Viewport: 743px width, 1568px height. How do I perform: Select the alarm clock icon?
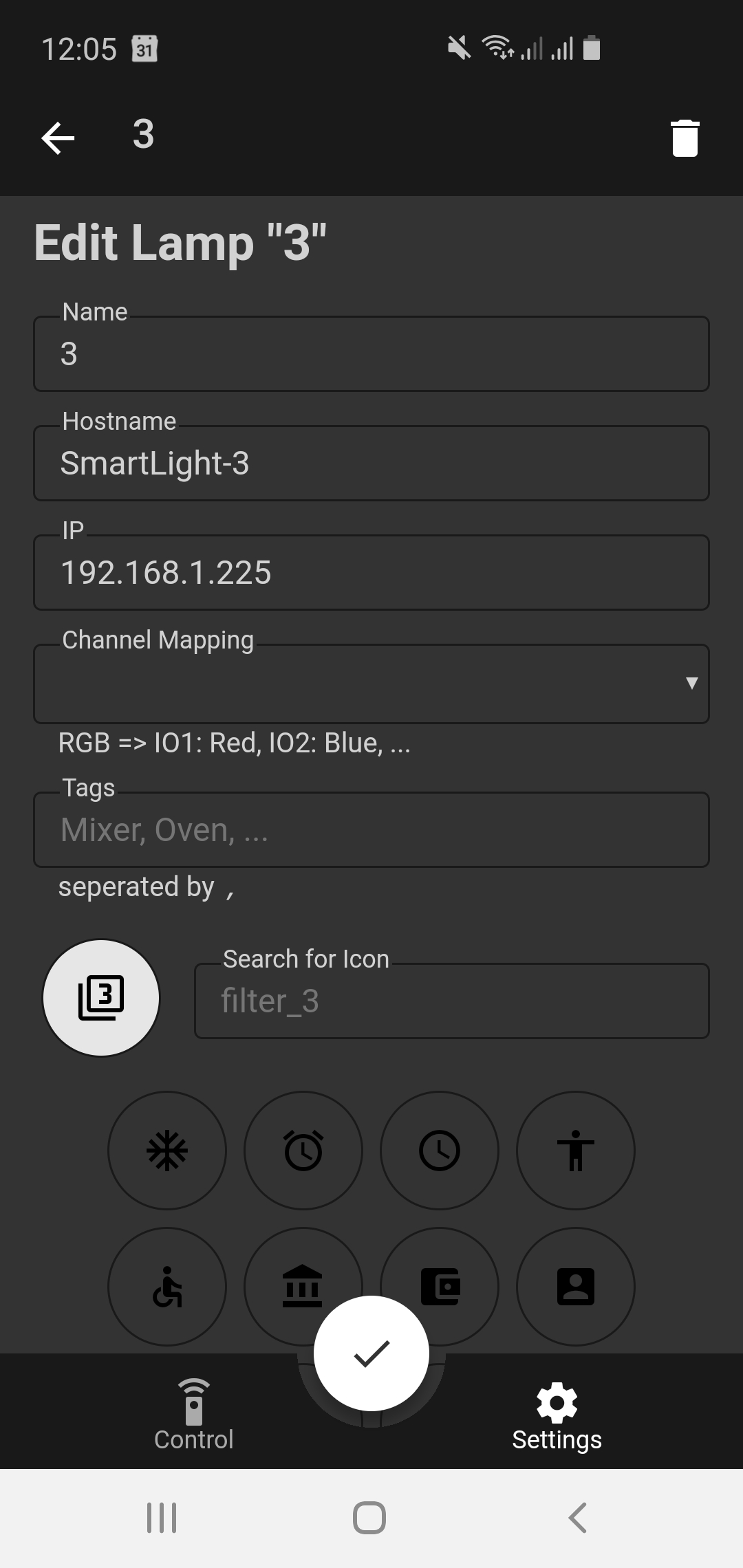(303, 1150)
